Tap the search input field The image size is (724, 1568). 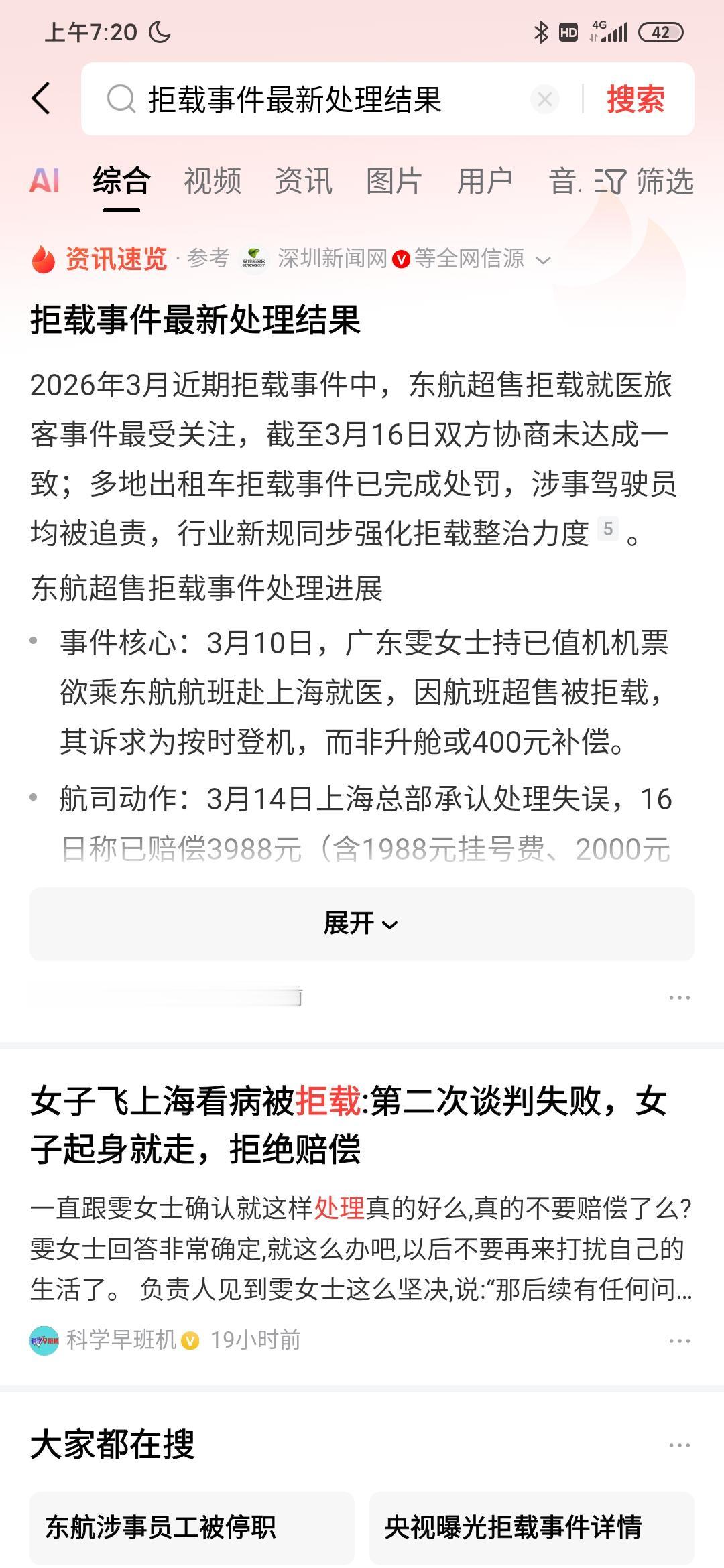click(302, 99)
